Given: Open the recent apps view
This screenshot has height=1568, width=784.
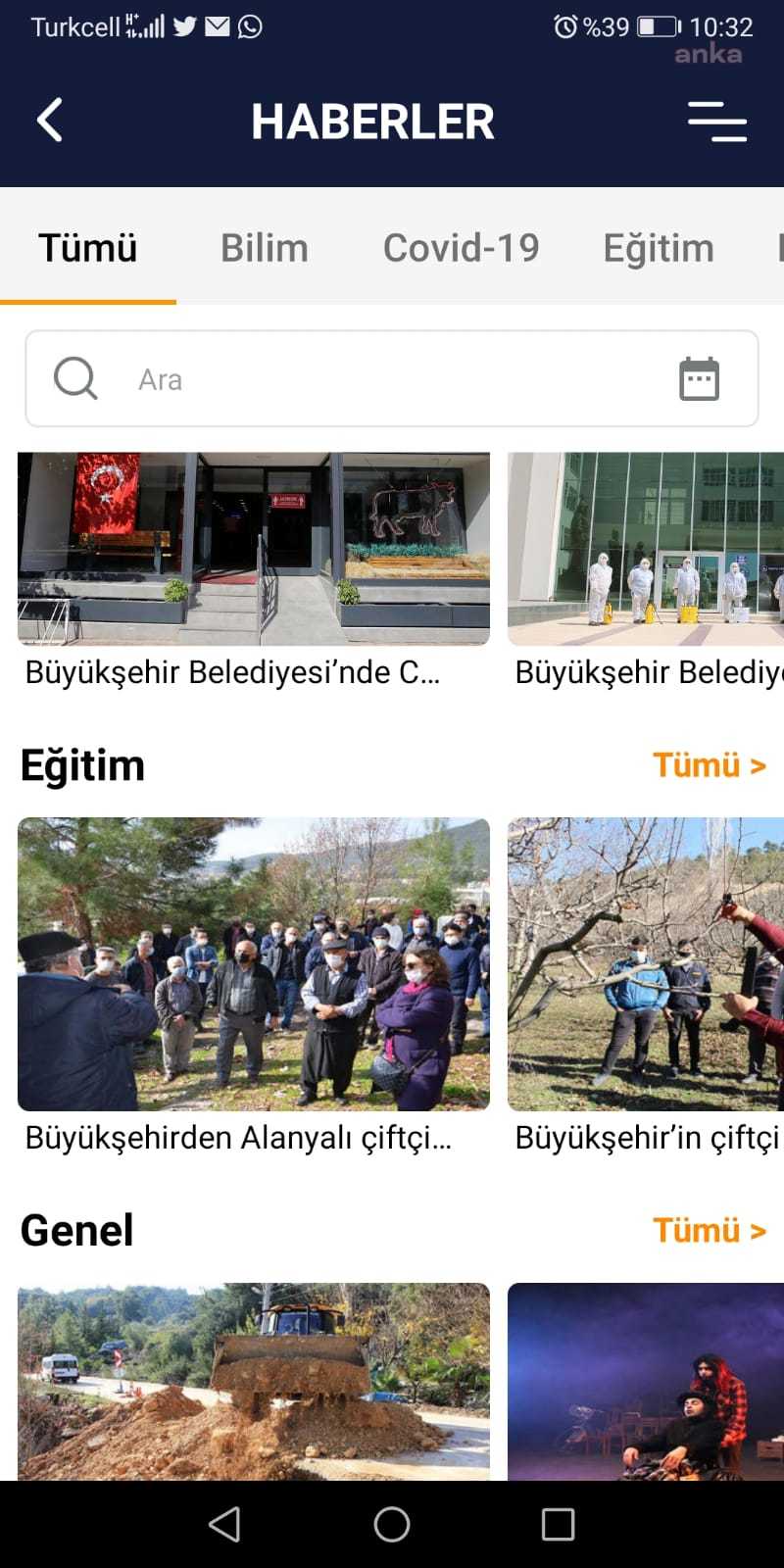Looking at the screenshot, I should point(558,1524).
